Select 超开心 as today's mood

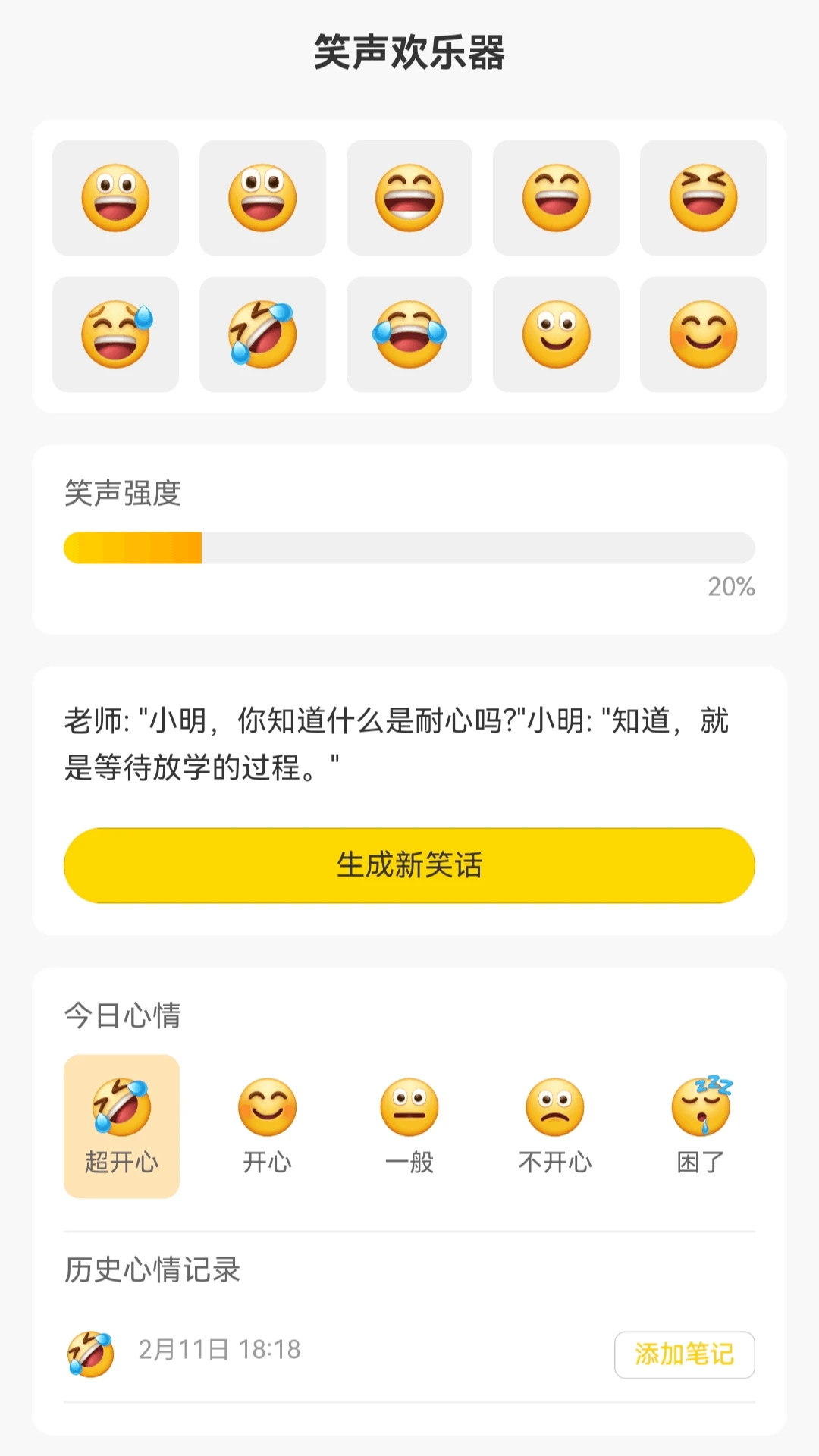coord(121,1126)
